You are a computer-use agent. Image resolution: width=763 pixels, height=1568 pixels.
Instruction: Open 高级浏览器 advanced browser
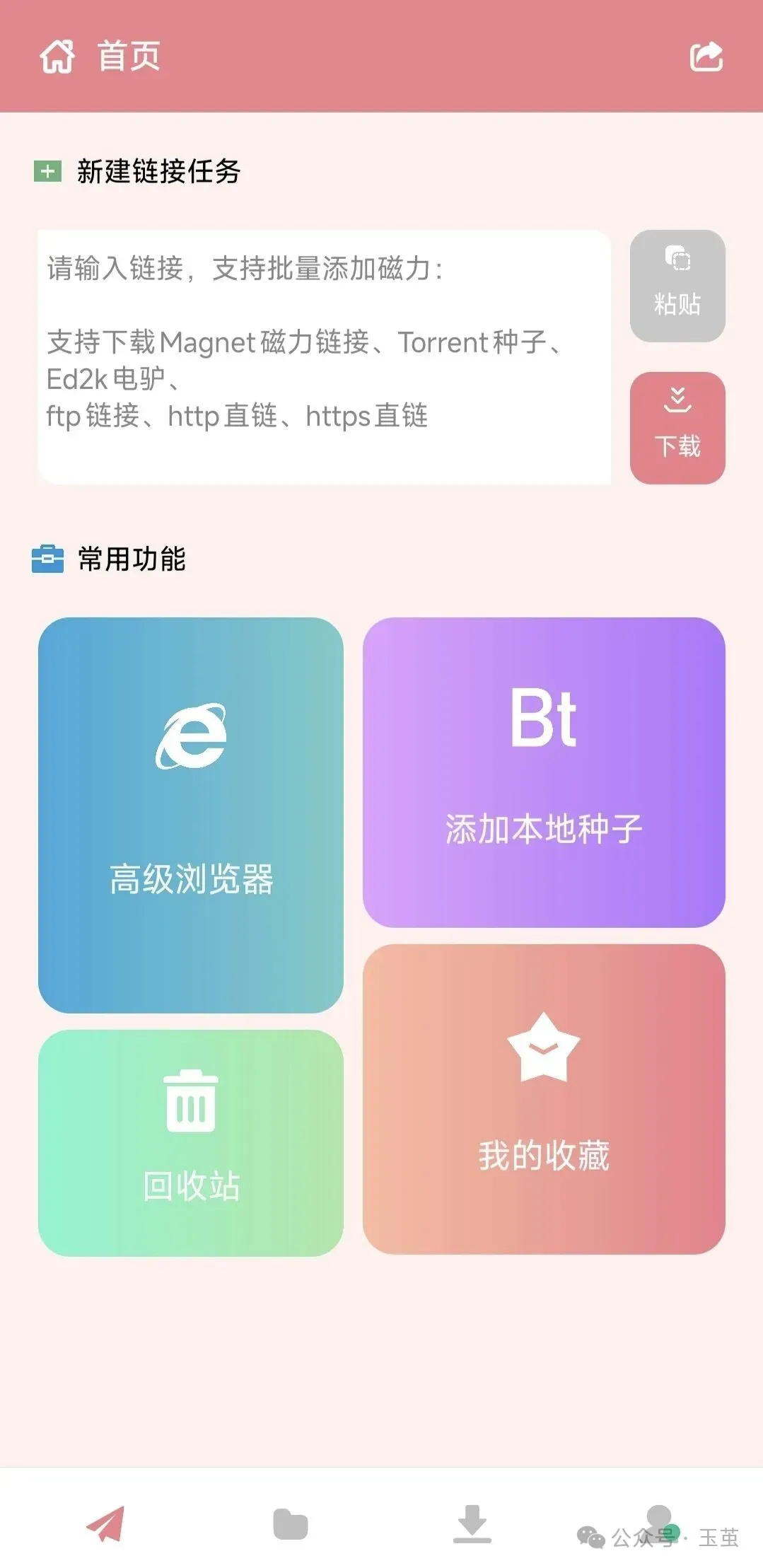tap(191, 815)
